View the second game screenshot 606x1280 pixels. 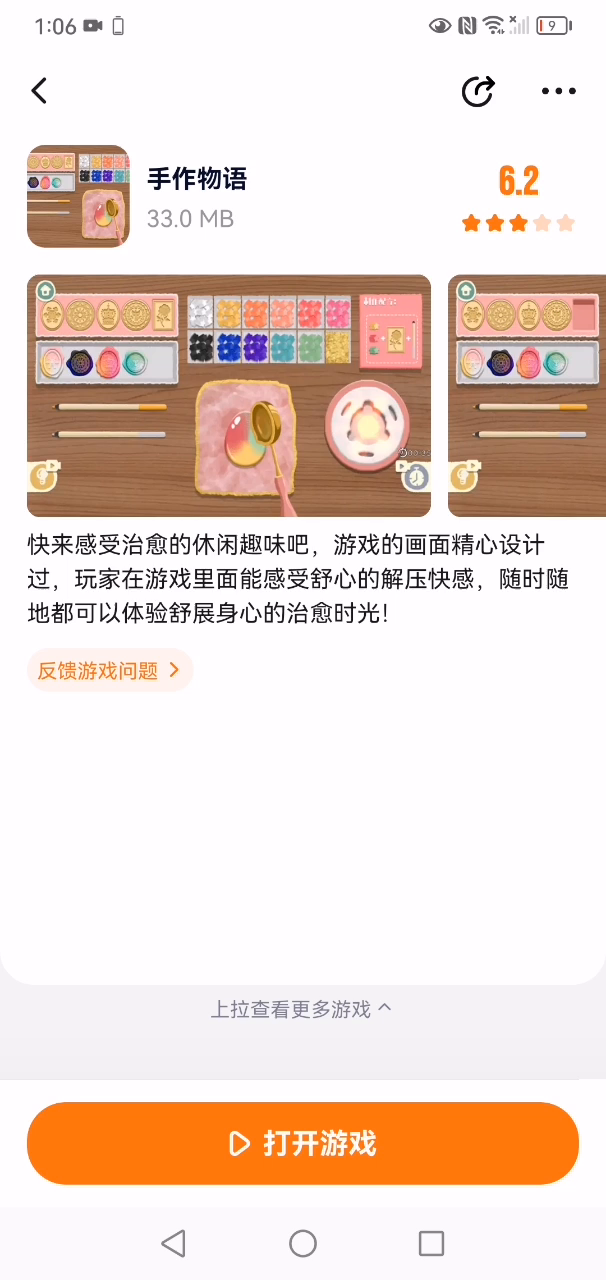527,396
